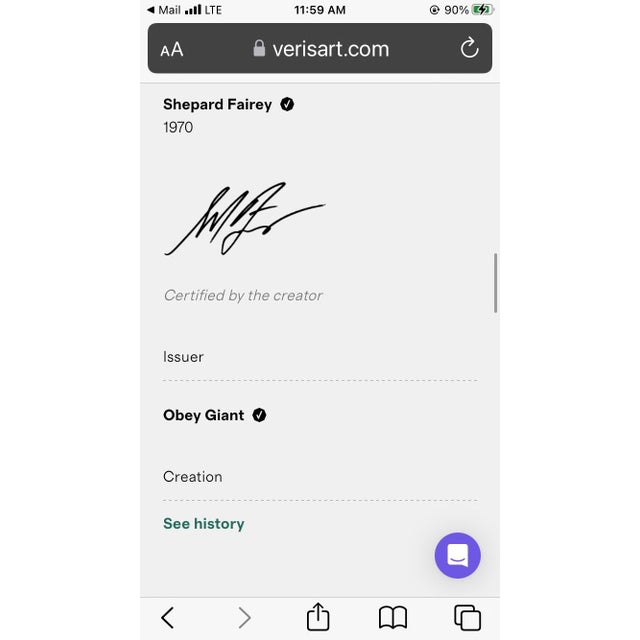
Task: Share this page
Action: click(x=318, y=617)
